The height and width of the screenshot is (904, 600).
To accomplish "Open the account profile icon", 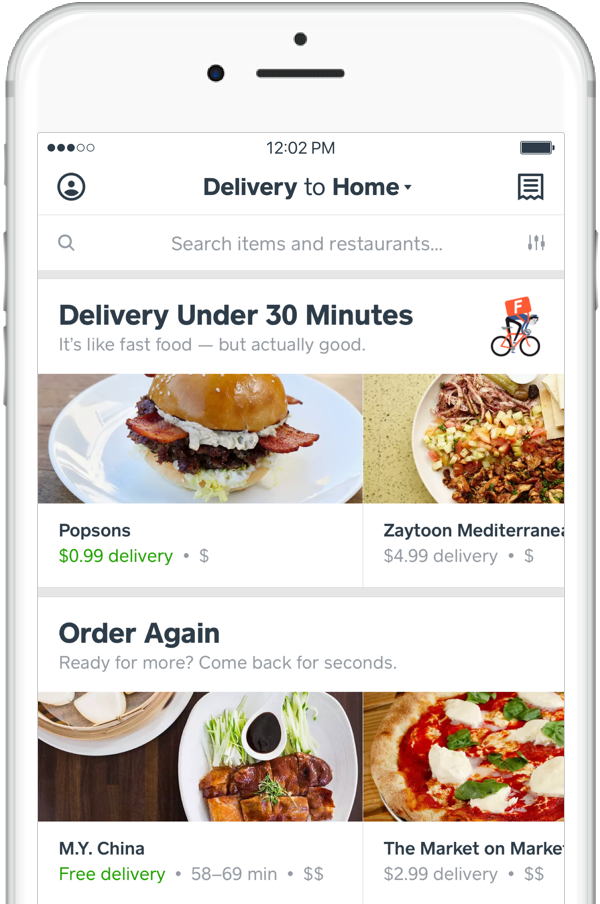I will [x=71, y=187].
